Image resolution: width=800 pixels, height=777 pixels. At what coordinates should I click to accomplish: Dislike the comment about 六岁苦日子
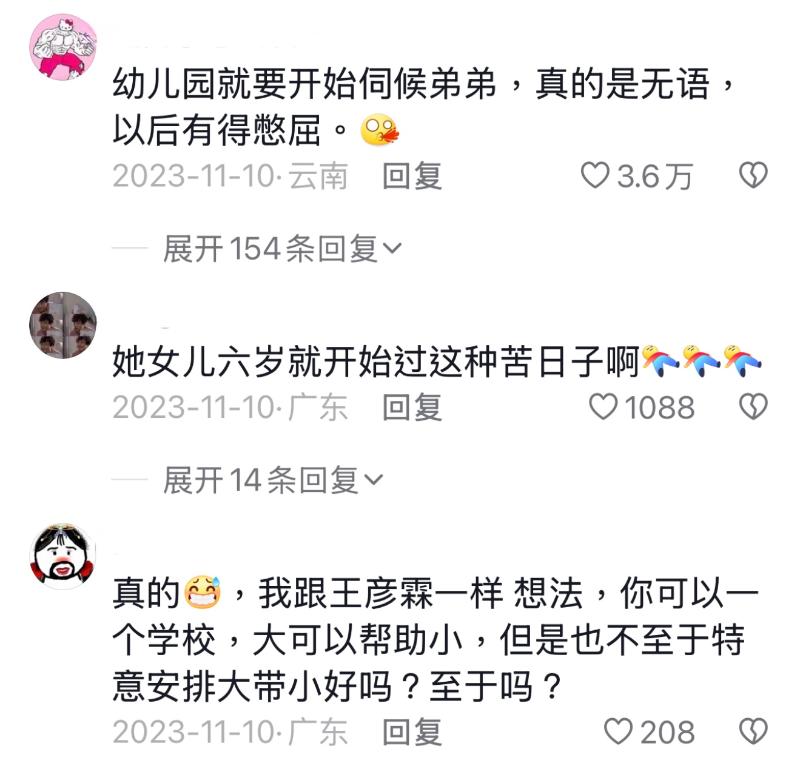(x=752, y=407)
